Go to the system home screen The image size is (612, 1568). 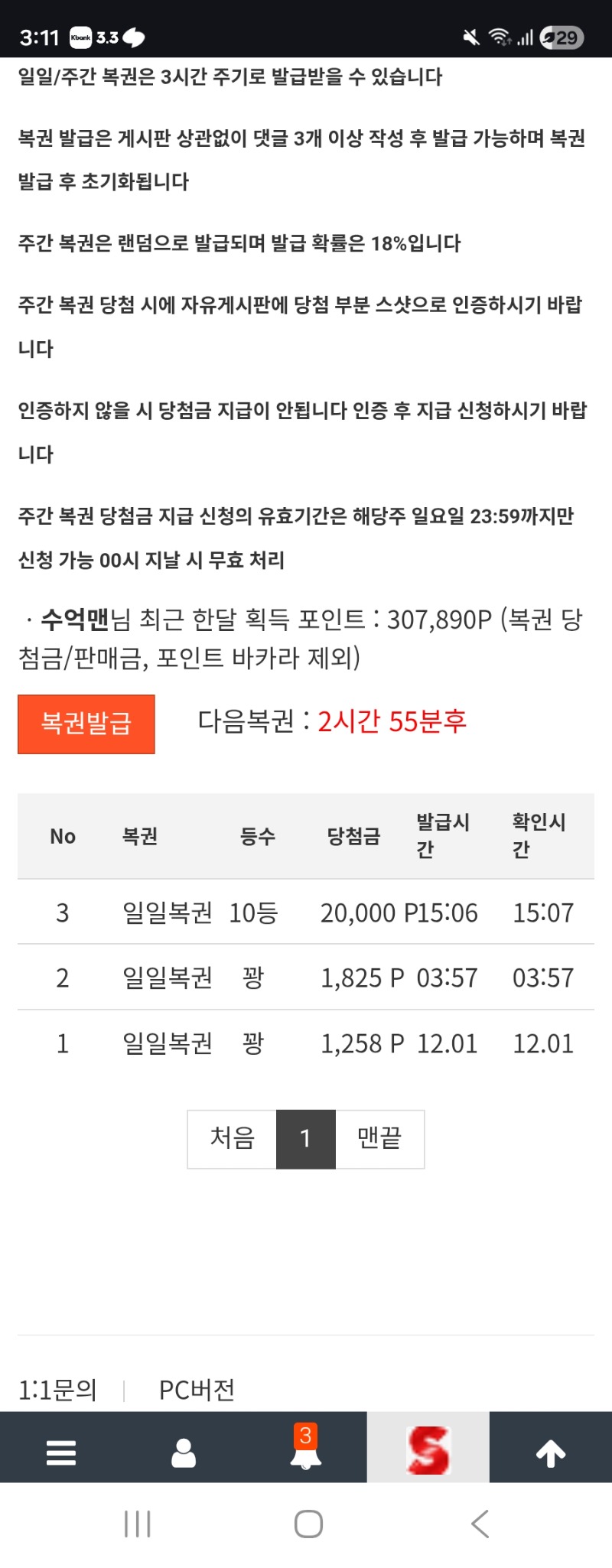[x=308, y=1524]
